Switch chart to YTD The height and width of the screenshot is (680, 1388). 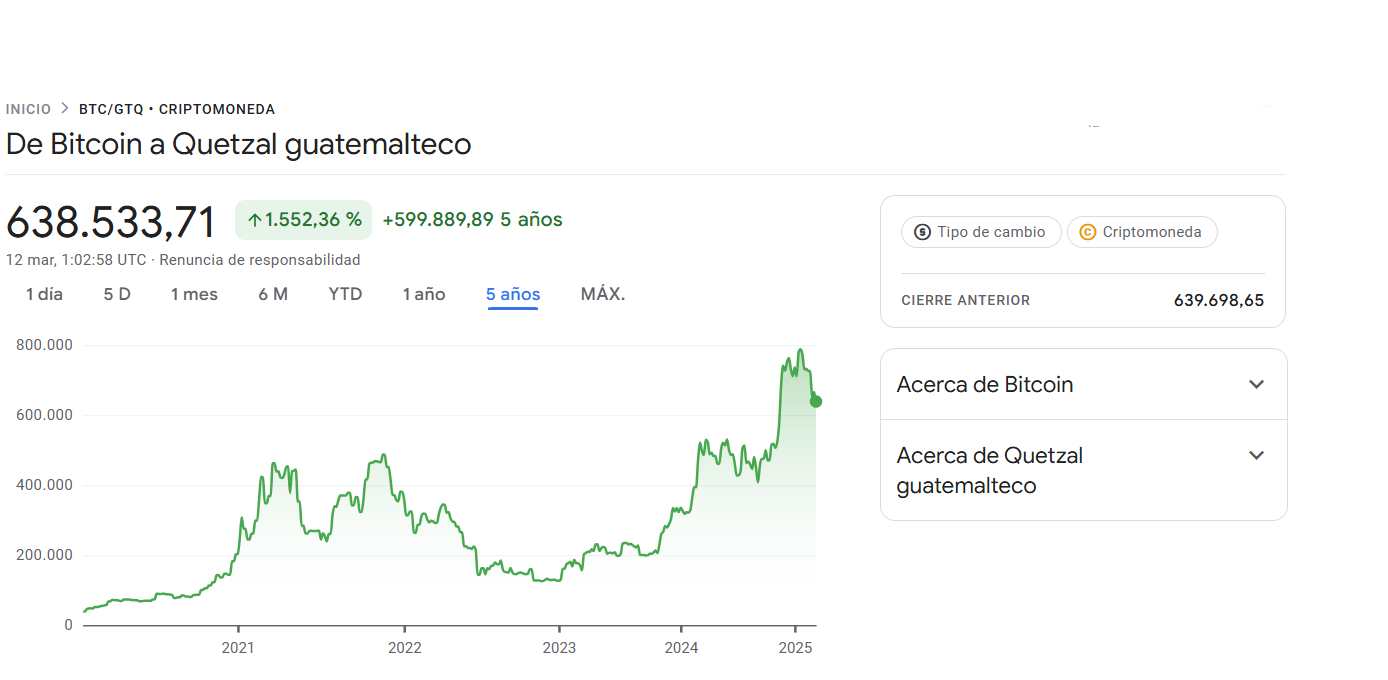pos(345,294)
